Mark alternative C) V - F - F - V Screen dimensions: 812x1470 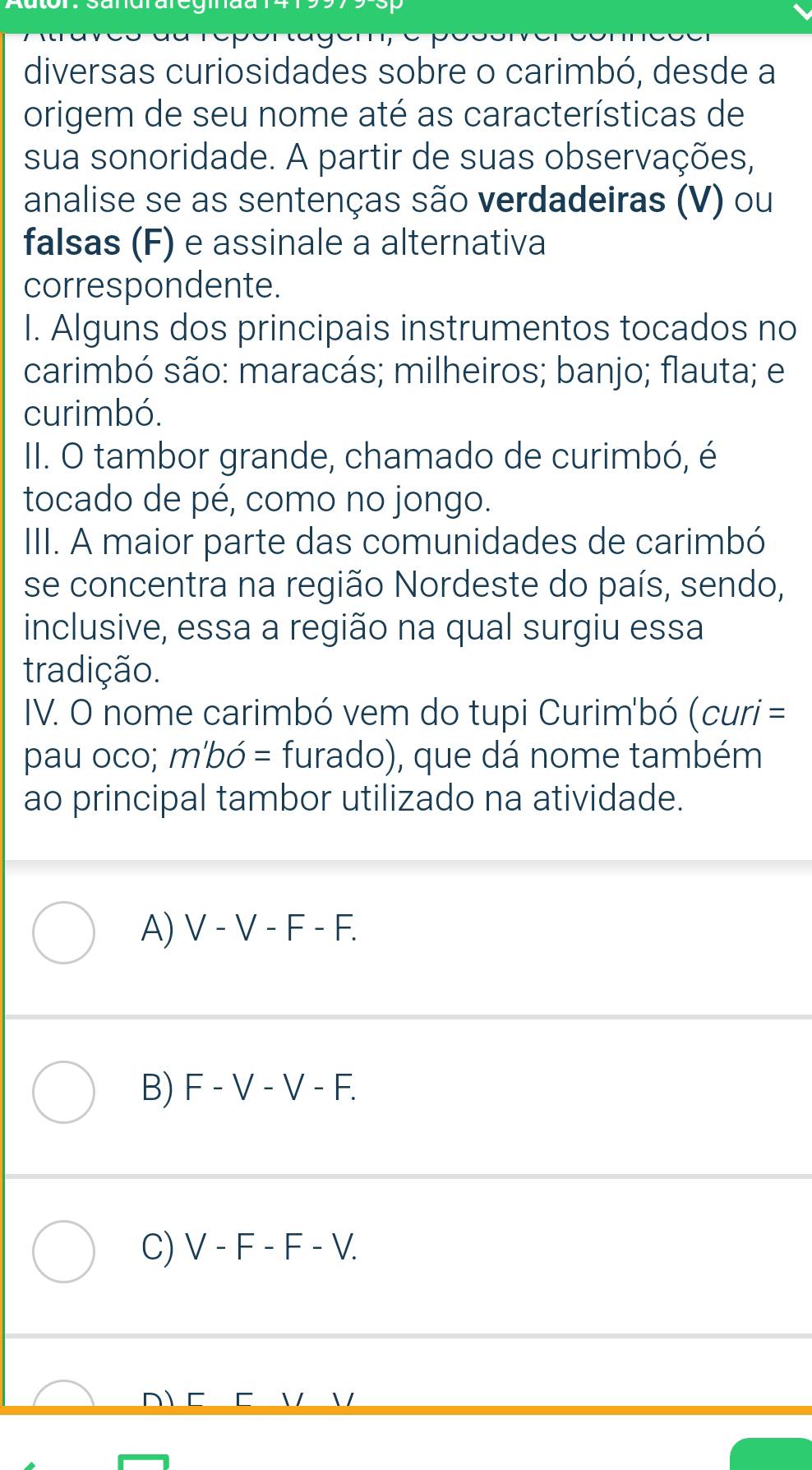point(64,1251)
